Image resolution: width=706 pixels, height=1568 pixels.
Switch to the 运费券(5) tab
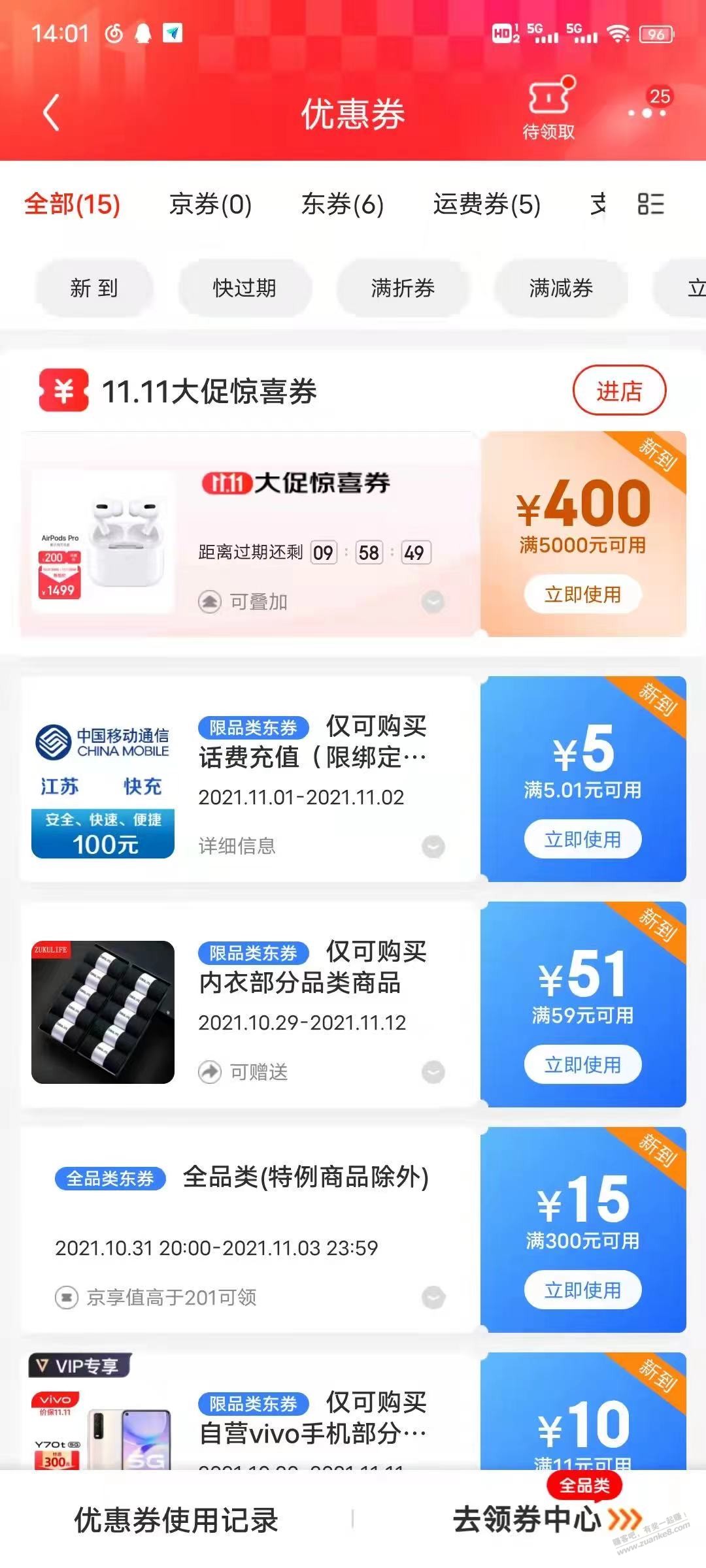tap(487, 204)
